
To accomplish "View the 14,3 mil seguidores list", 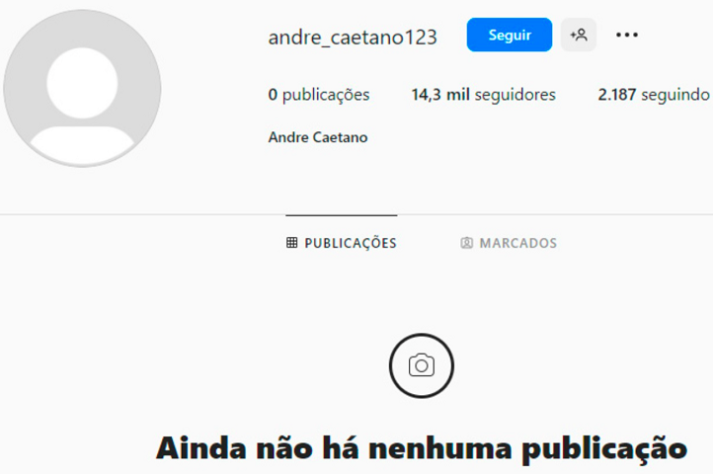I will tap(483, 95).
